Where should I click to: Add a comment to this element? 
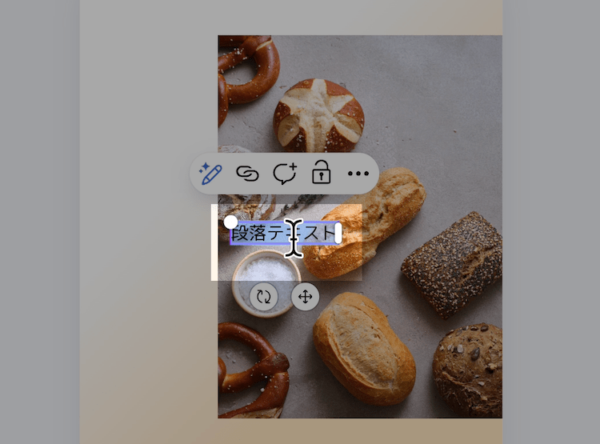[x=285, y=173]
